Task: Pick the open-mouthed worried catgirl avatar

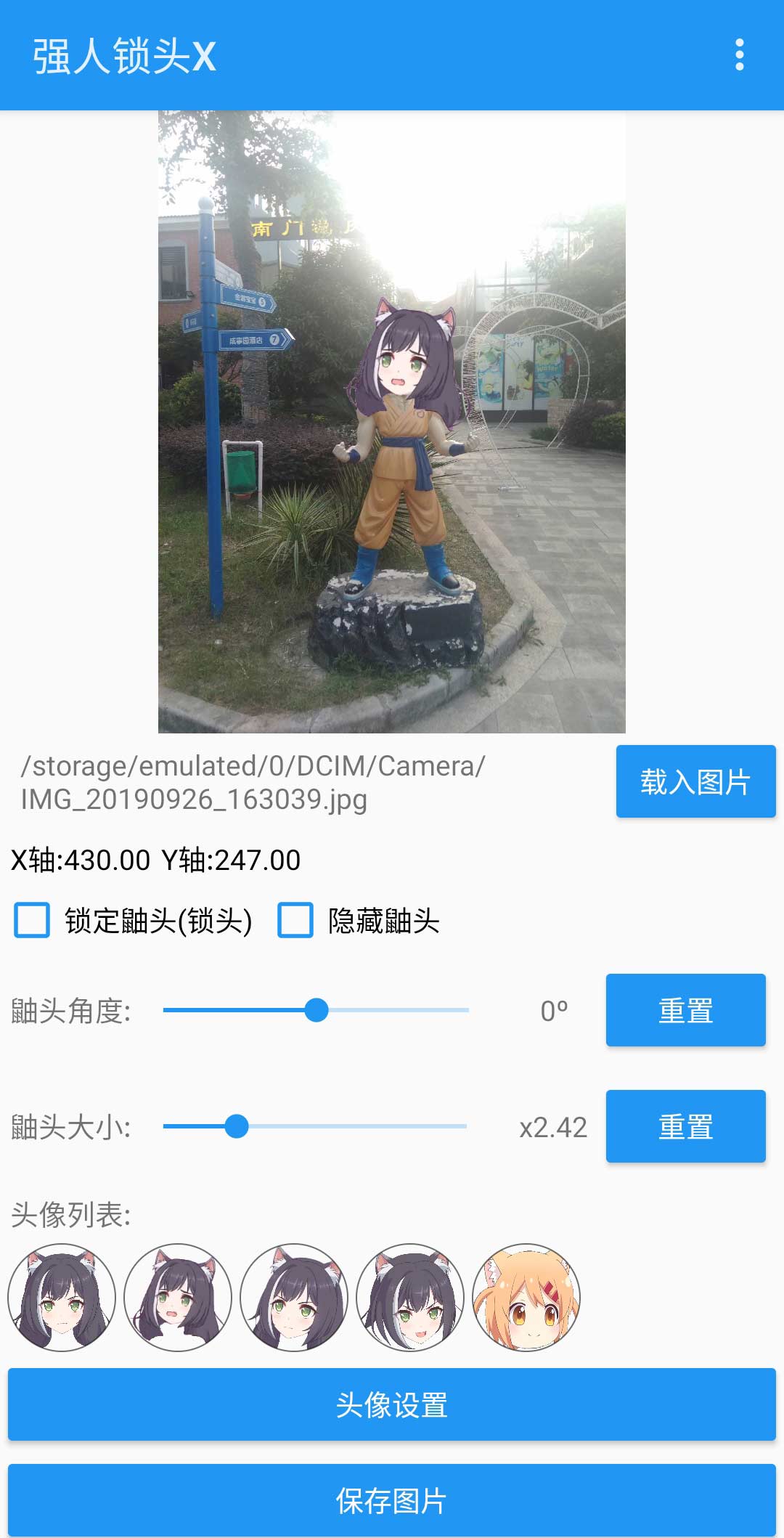Action: click(178, 1298)
